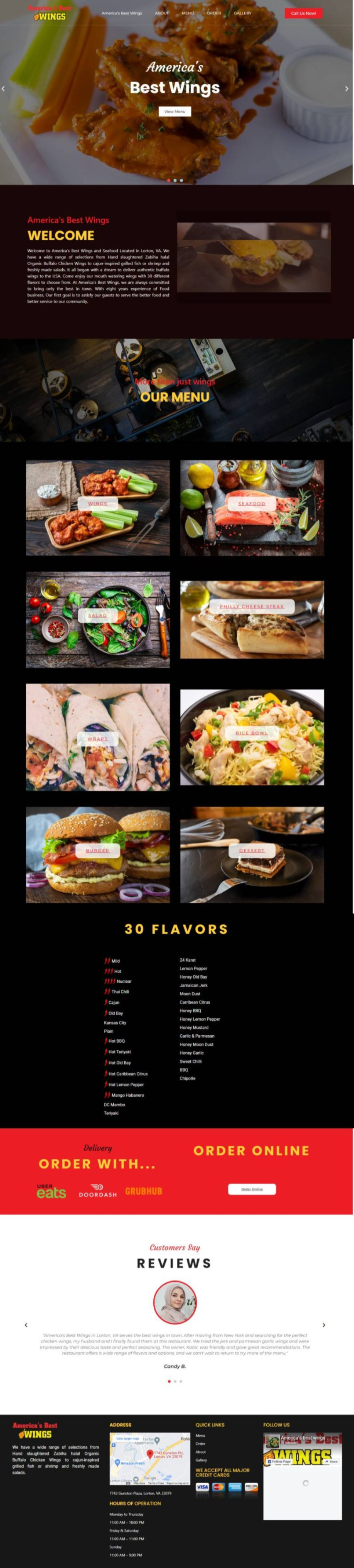View the Dessert menu category
This screenshot has width=354, height=1568.
[x=252, y=850]
